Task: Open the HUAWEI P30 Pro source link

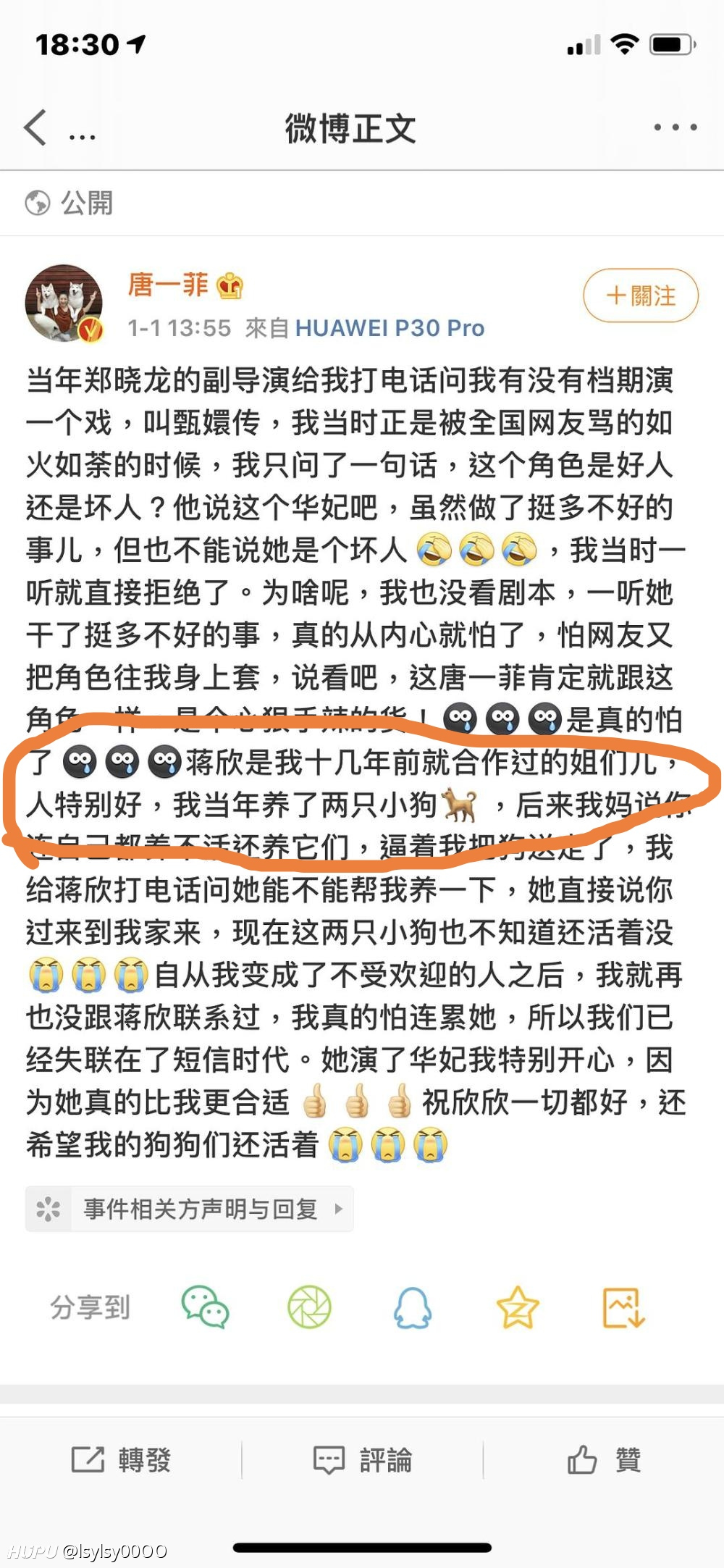Action: click(390, 328)
